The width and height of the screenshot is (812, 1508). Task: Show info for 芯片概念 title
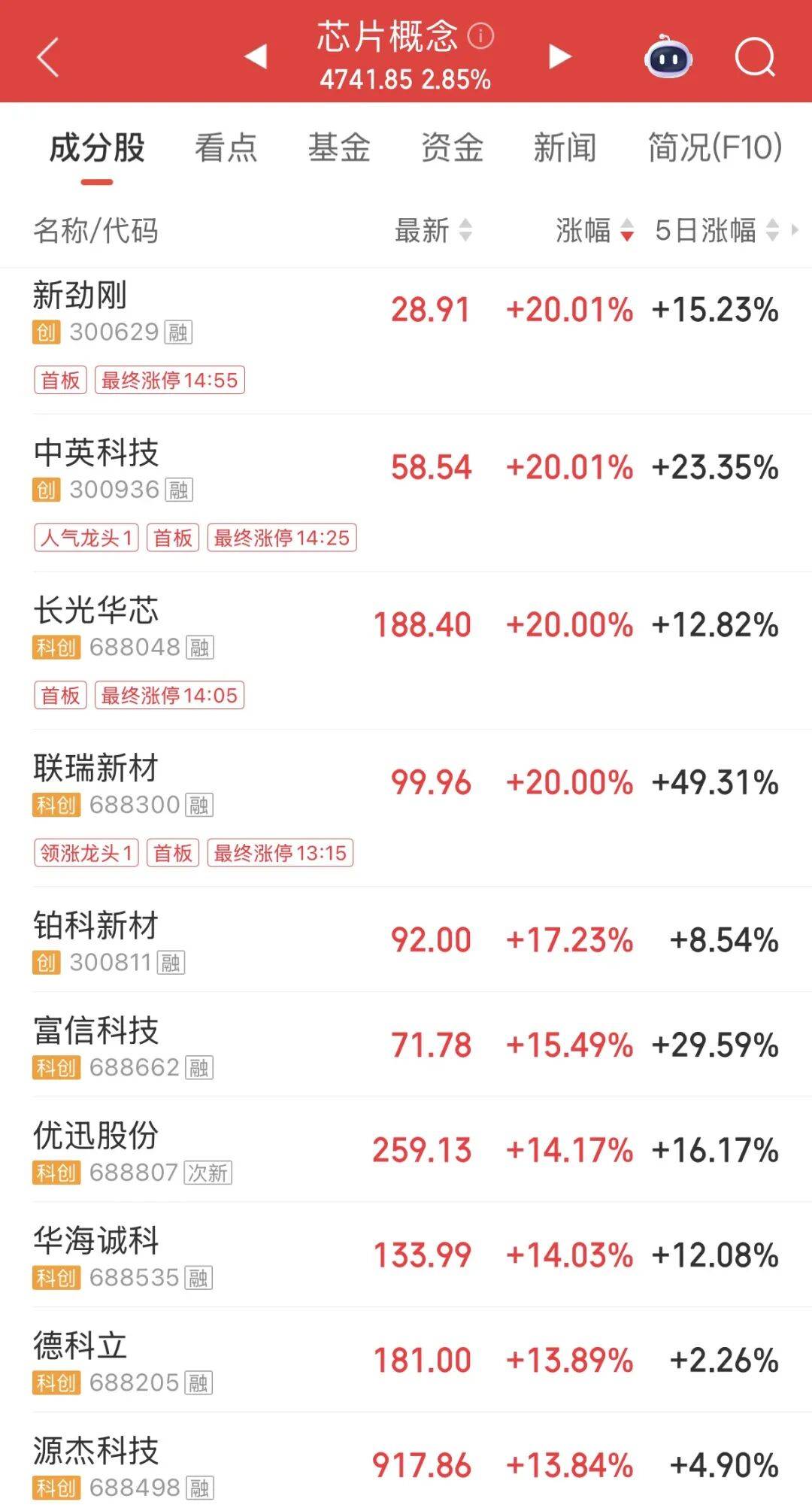pos(481,35)
